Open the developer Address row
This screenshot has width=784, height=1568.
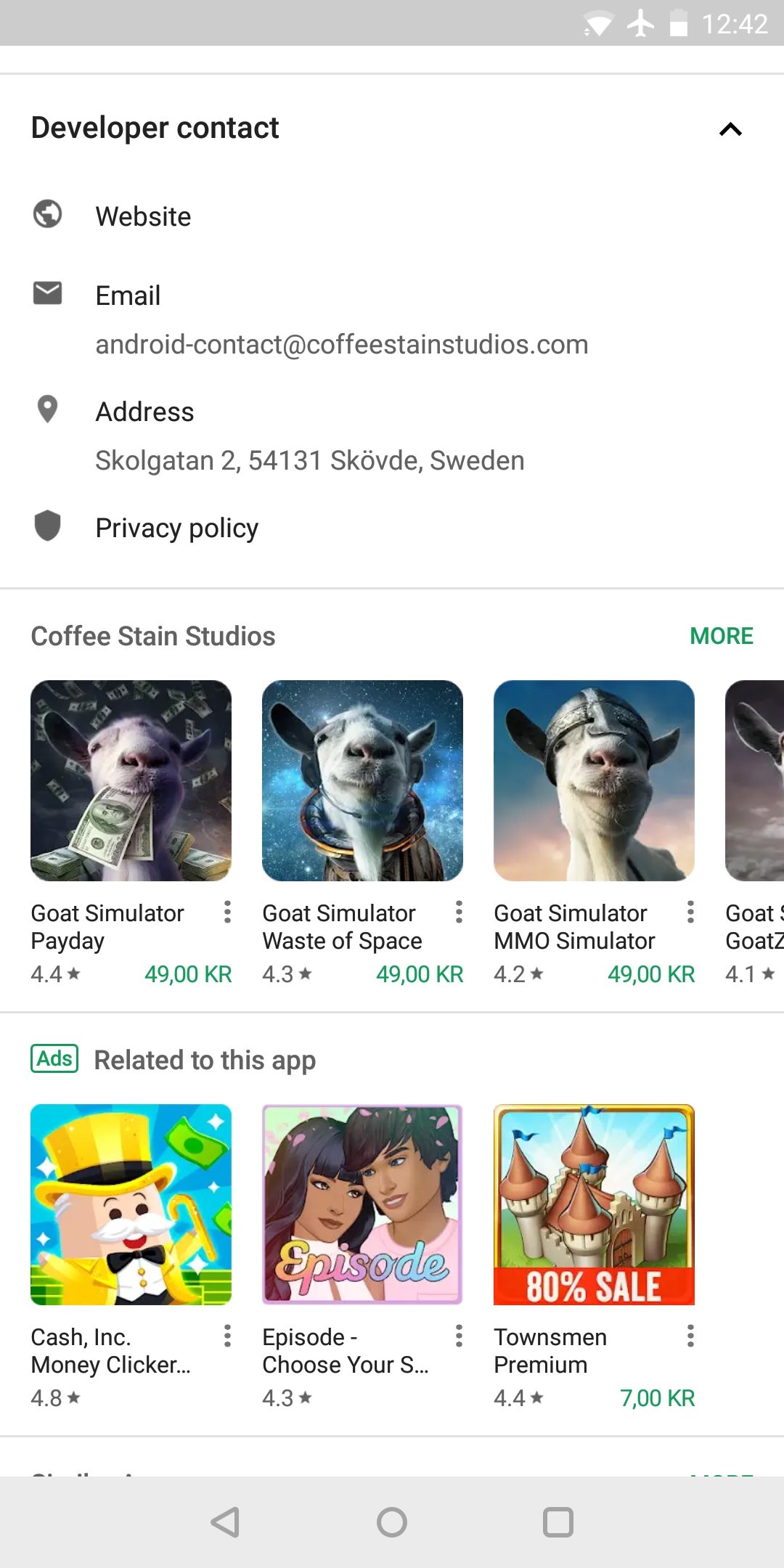tap(392, 436)
